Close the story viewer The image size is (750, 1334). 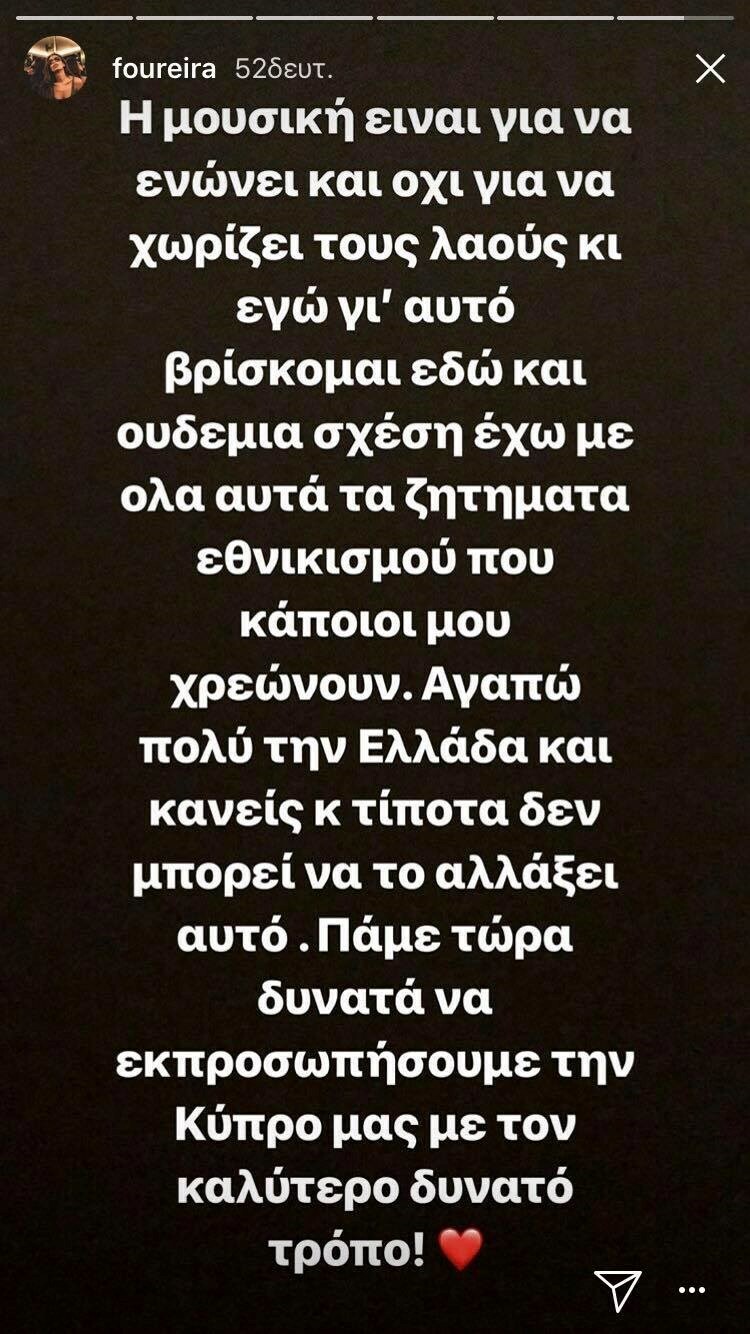click(x=710, y=68)
